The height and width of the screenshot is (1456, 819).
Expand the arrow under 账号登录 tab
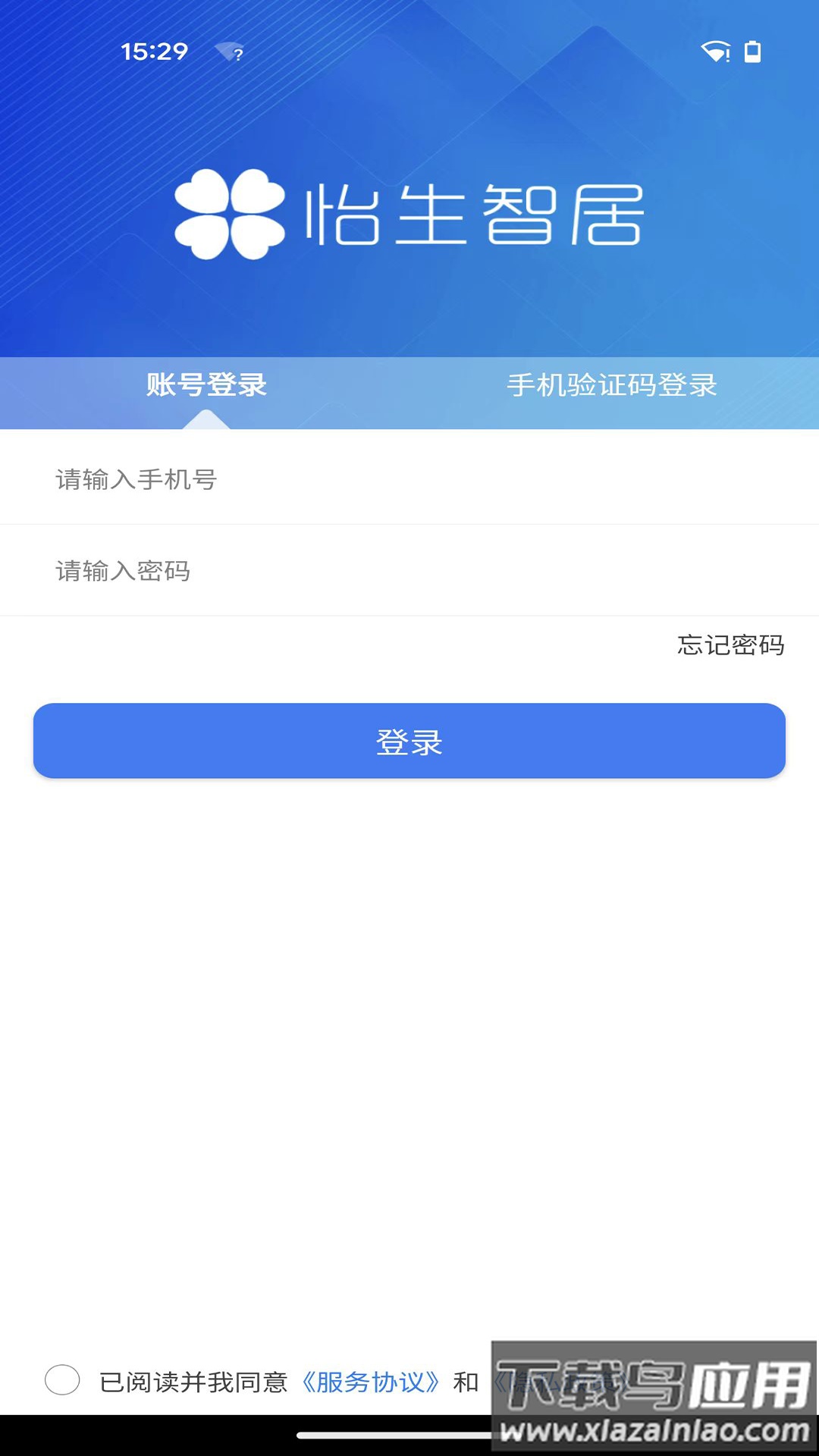205,423
